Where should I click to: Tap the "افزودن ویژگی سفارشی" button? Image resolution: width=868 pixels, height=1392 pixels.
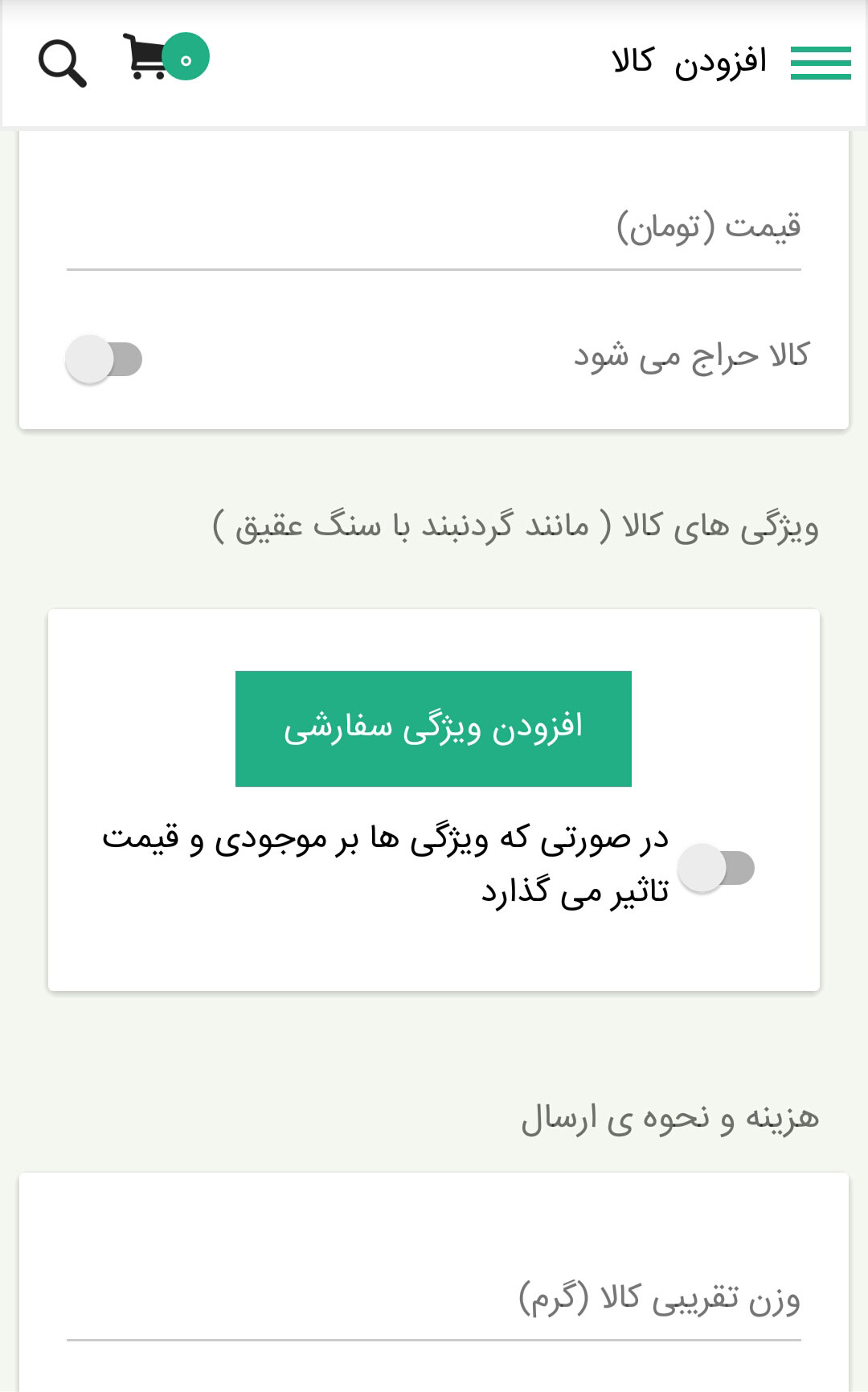tap(433, 728)
